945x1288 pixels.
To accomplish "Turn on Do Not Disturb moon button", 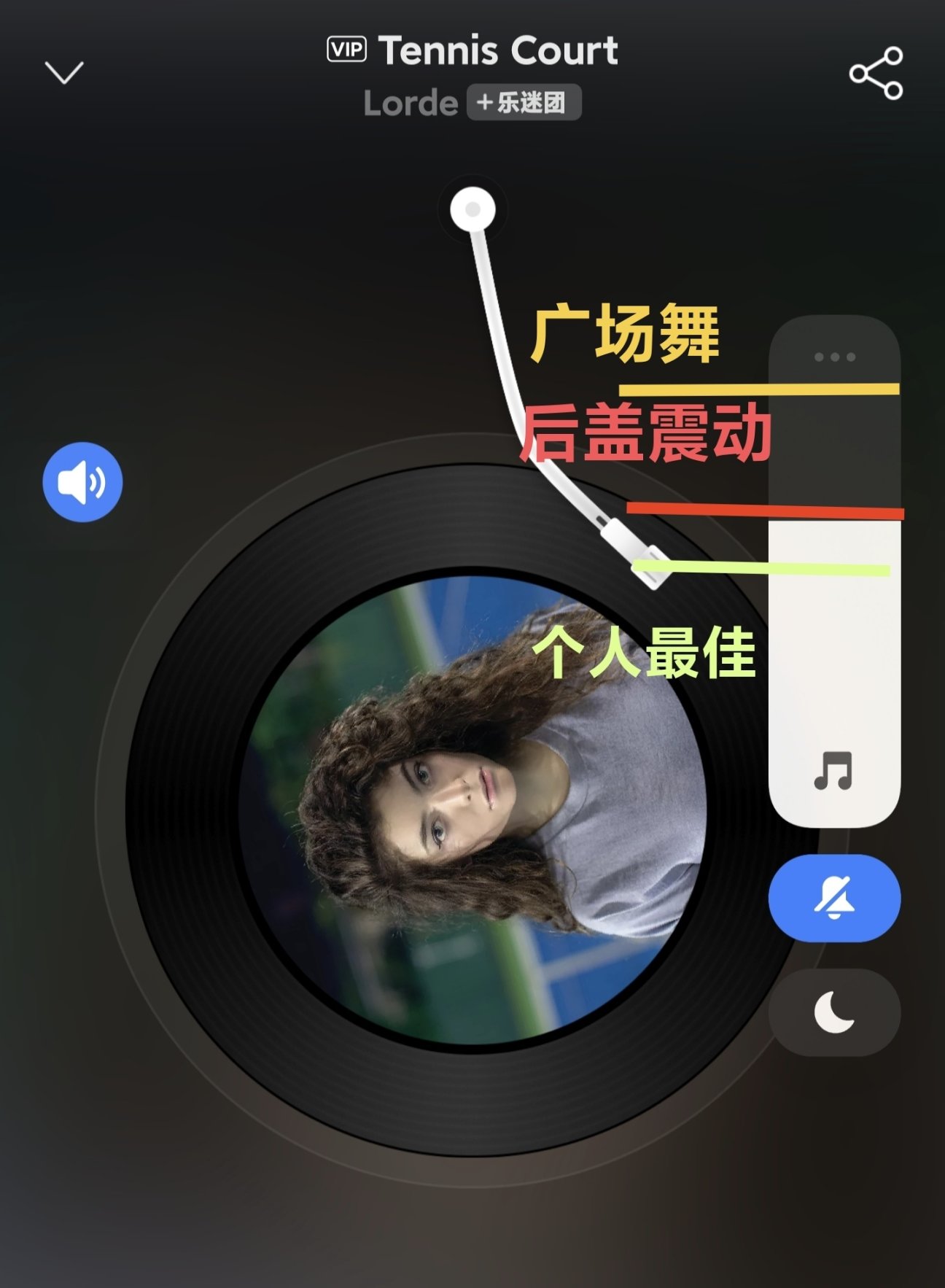I will click(x=834, y=1012).
